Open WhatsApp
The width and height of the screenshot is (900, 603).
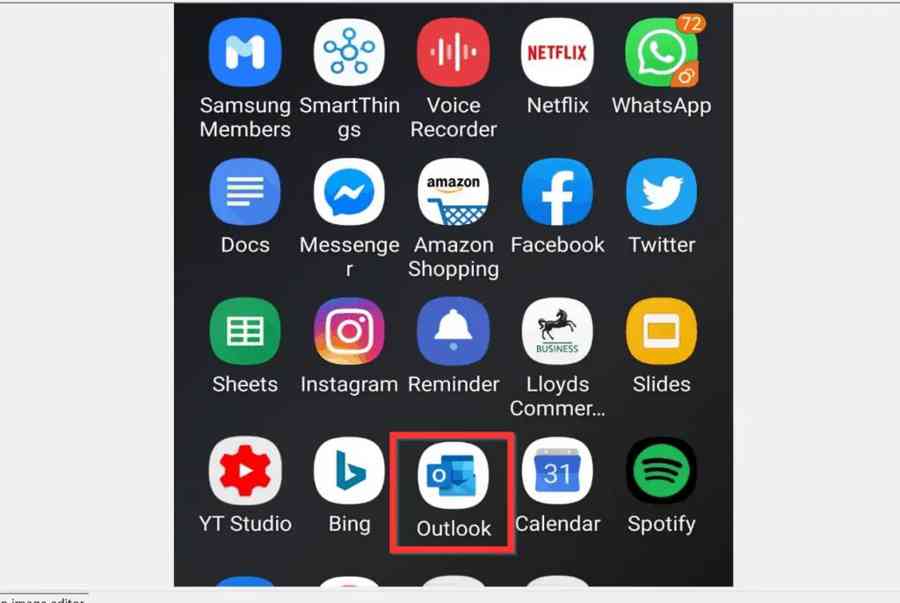(x=661, y=53)
